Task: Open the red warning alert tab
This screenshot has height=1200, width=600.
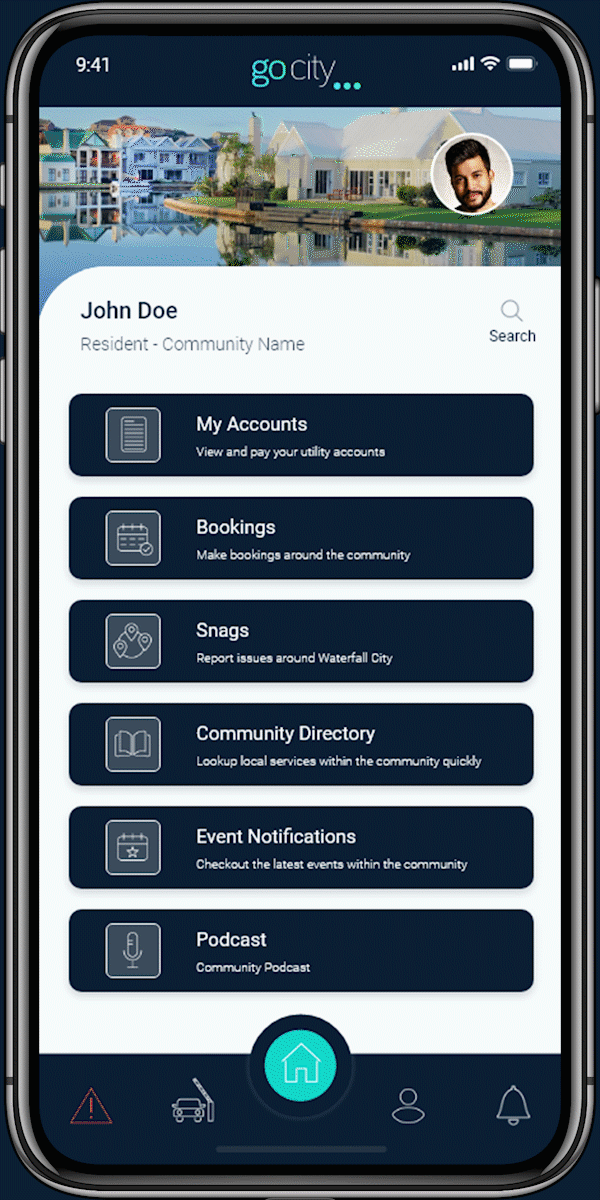Action: pyautogui.click(x=91, y=1106)
